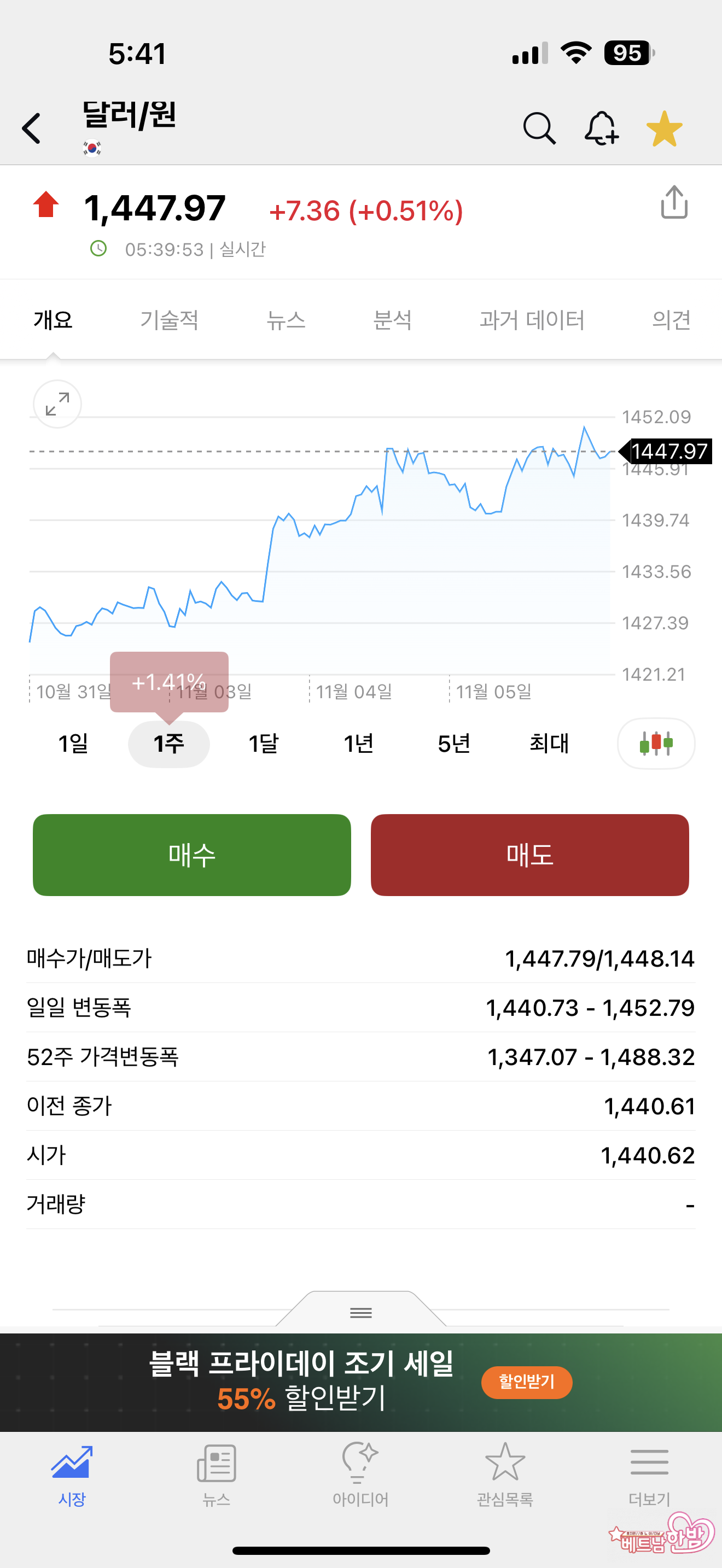Select the 최대 chart range
Viewport: 722px width, 1568px height.
549,743
